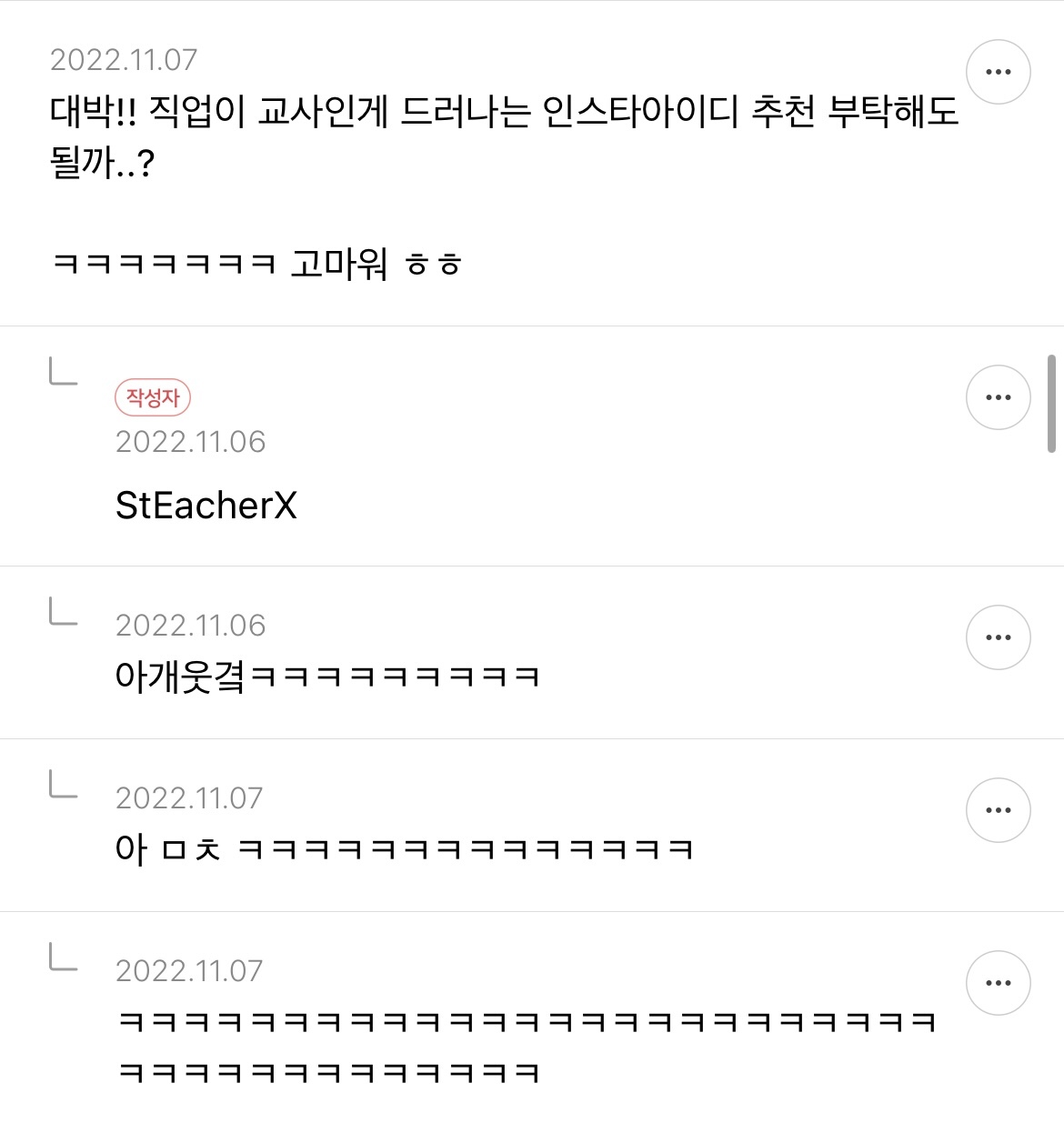The image size is (1064, 1133).
Task: Tap the three-dot menu on 아개웃겨 reply
Action: (998, 637)
